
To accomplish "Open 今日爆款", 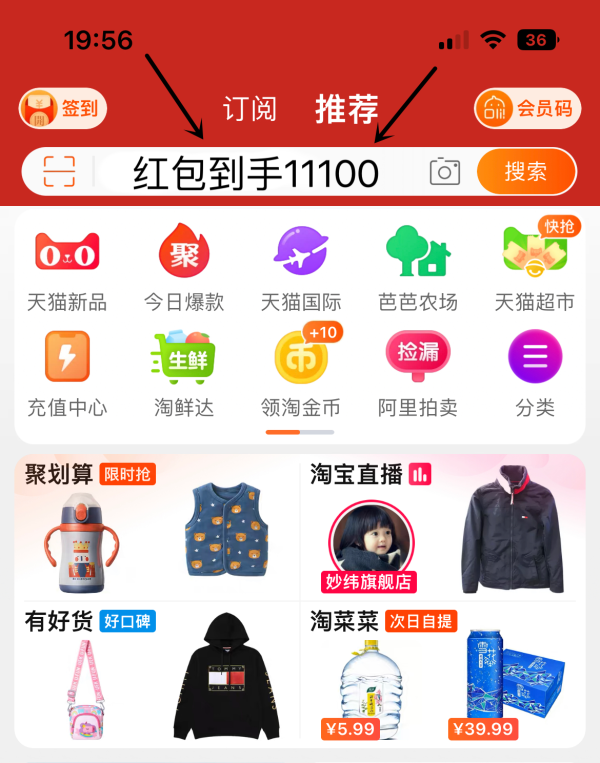I will click(x=184, y=267).
